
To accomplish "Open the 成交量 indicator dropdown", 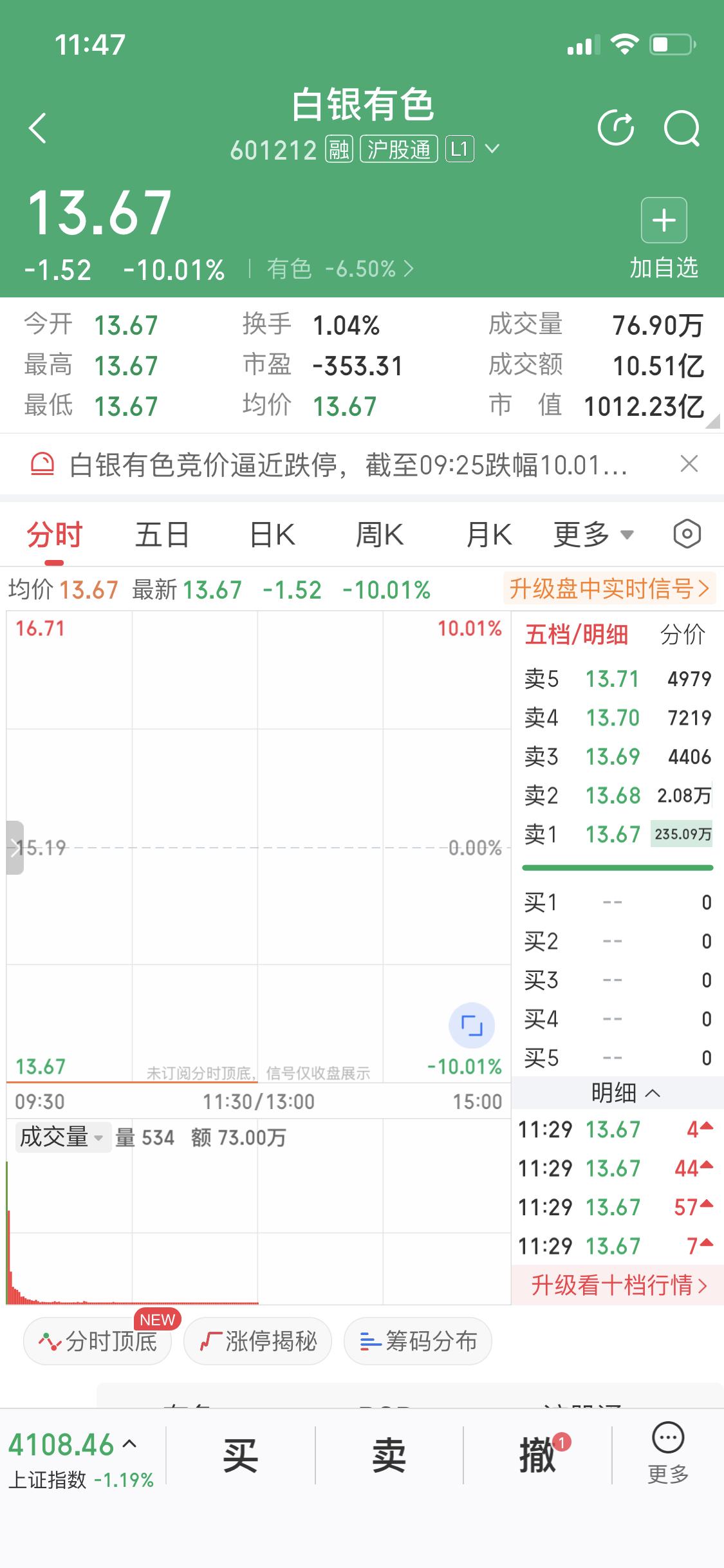I will pos(62,1139).
